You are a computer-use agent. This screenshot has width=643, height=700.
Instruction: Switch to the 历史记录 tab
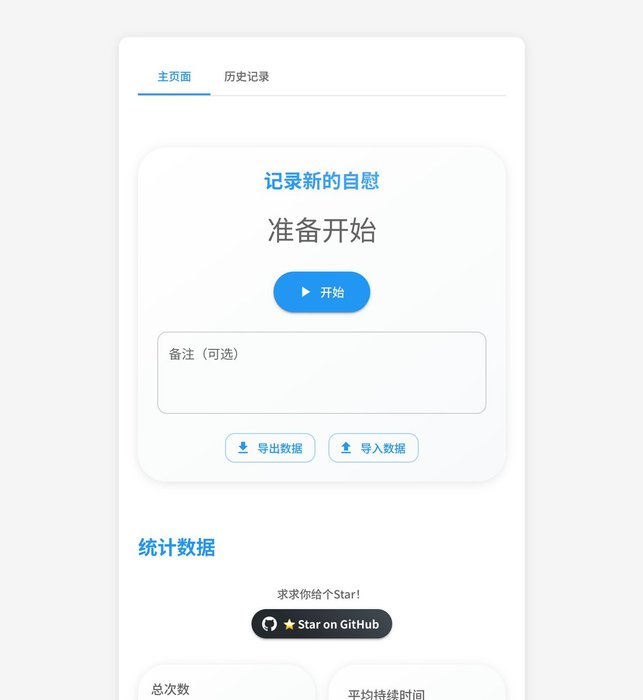(x=246, y=77)
